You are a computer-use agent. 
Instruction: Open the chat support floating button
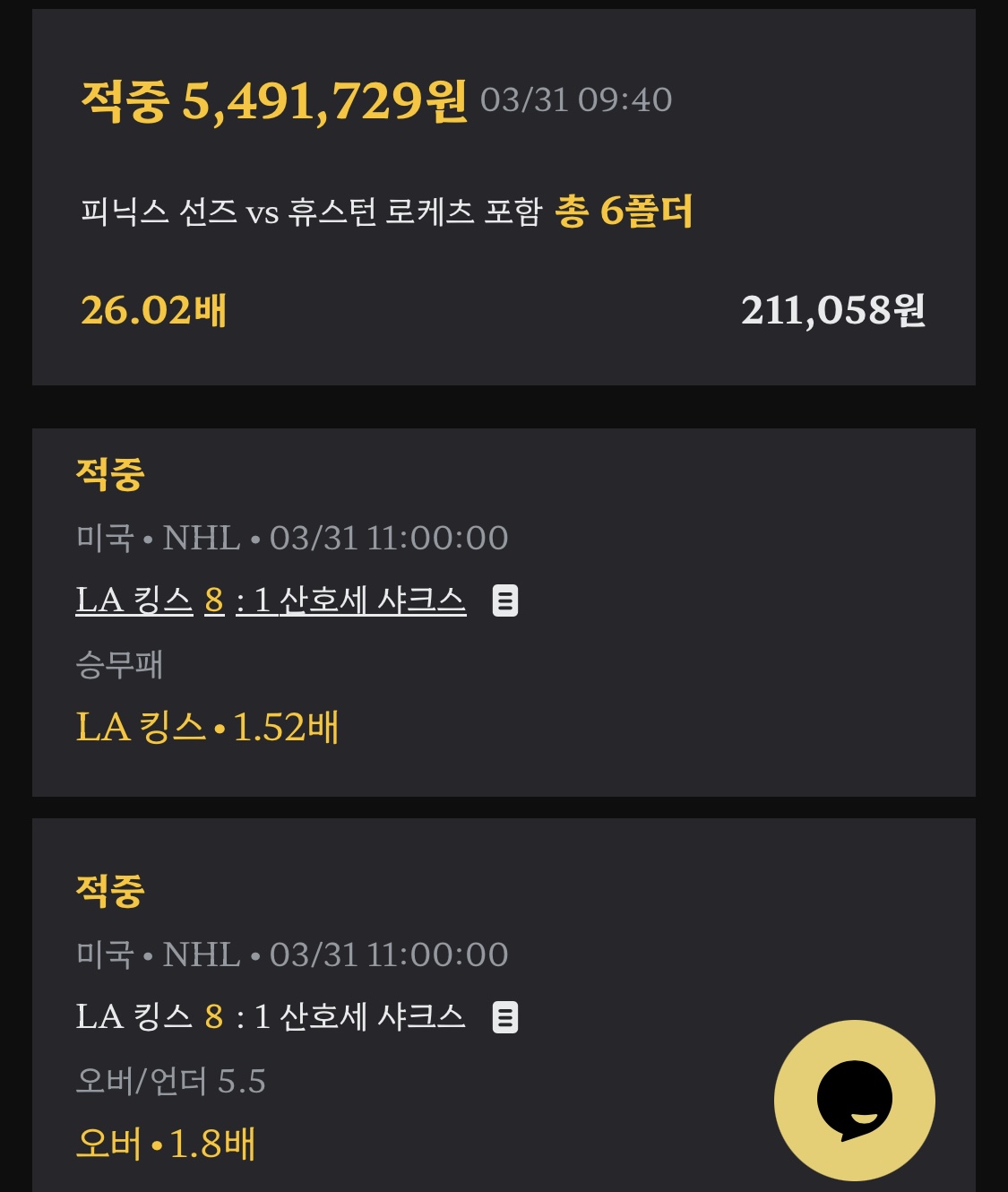854,1100
